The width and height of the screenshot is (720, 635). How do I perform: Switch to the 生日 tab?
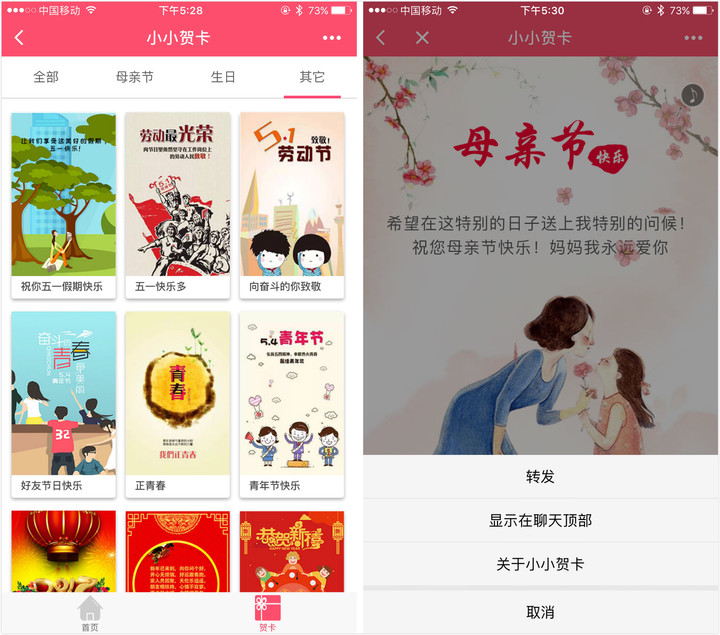pos(223,77)
